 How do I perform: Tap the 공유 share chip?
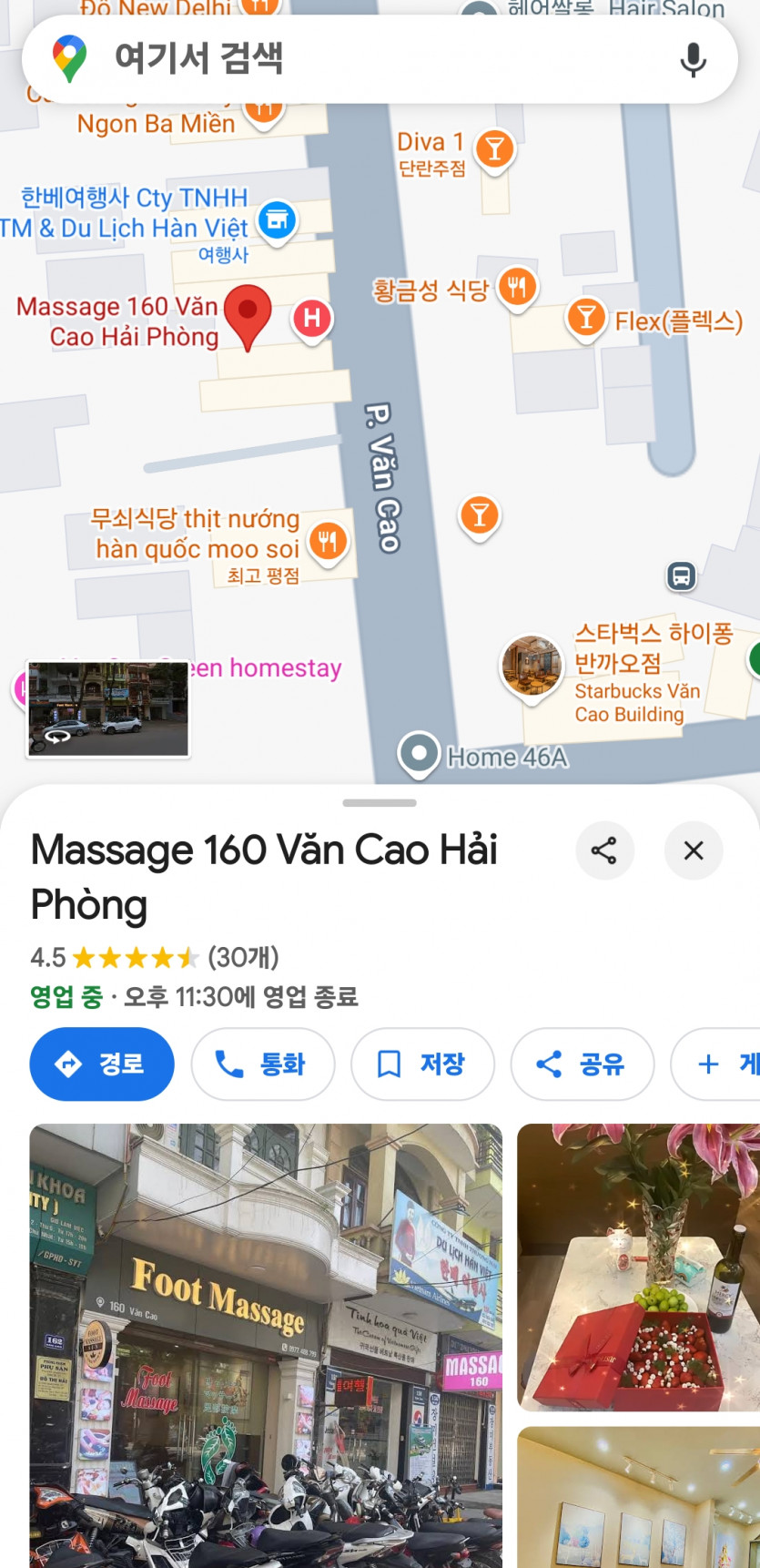(582, 1064)
